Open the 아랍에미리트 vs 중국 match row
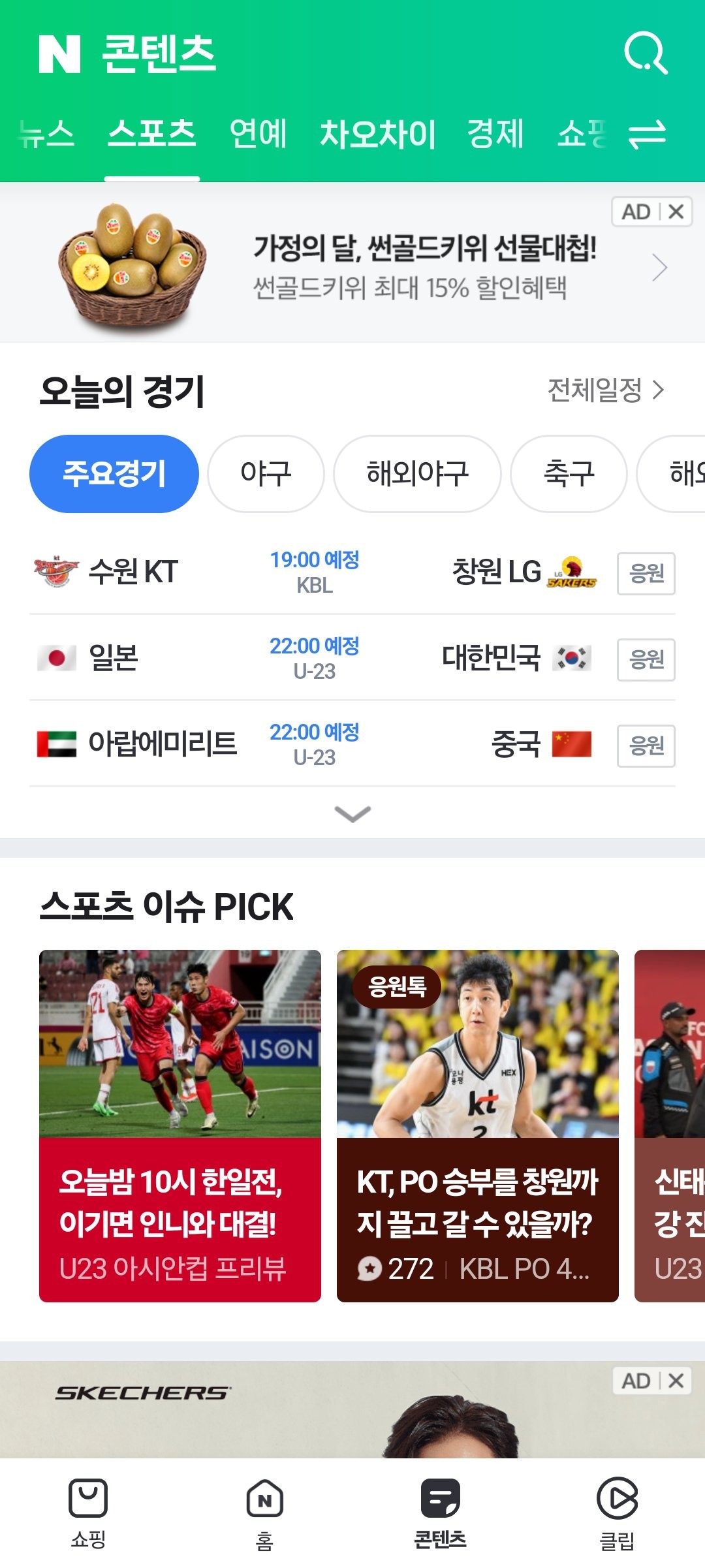Viewport: 705px width, 1568px height. [x=313, y=744]
